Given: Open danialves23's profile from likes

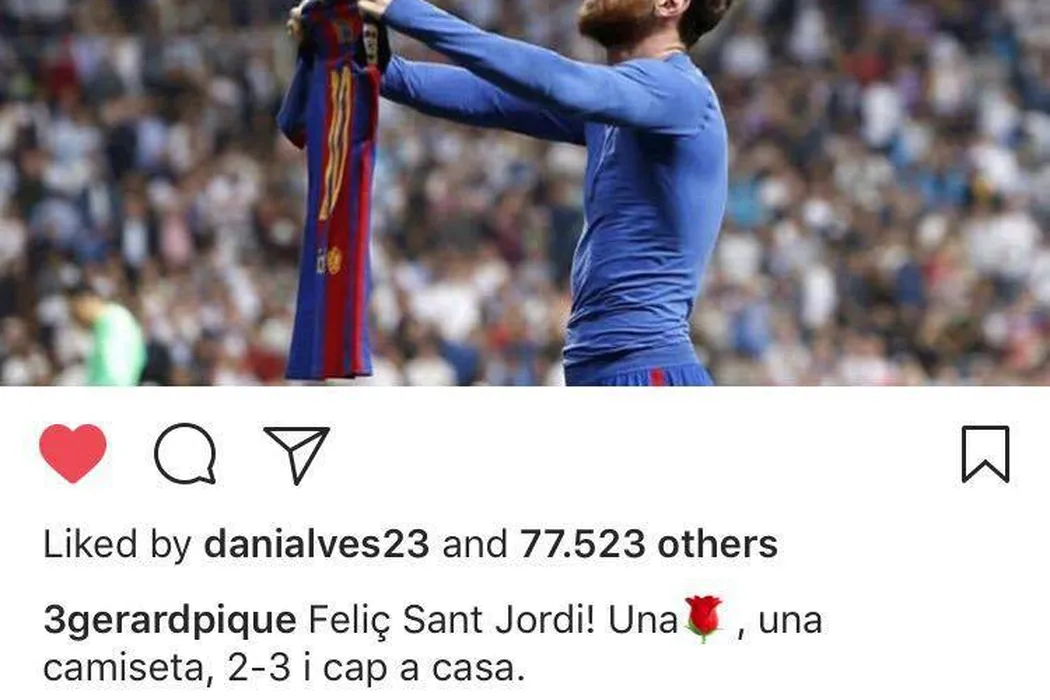Looking at the screenshot, I should pyautogui.click(x=316, y=545).
